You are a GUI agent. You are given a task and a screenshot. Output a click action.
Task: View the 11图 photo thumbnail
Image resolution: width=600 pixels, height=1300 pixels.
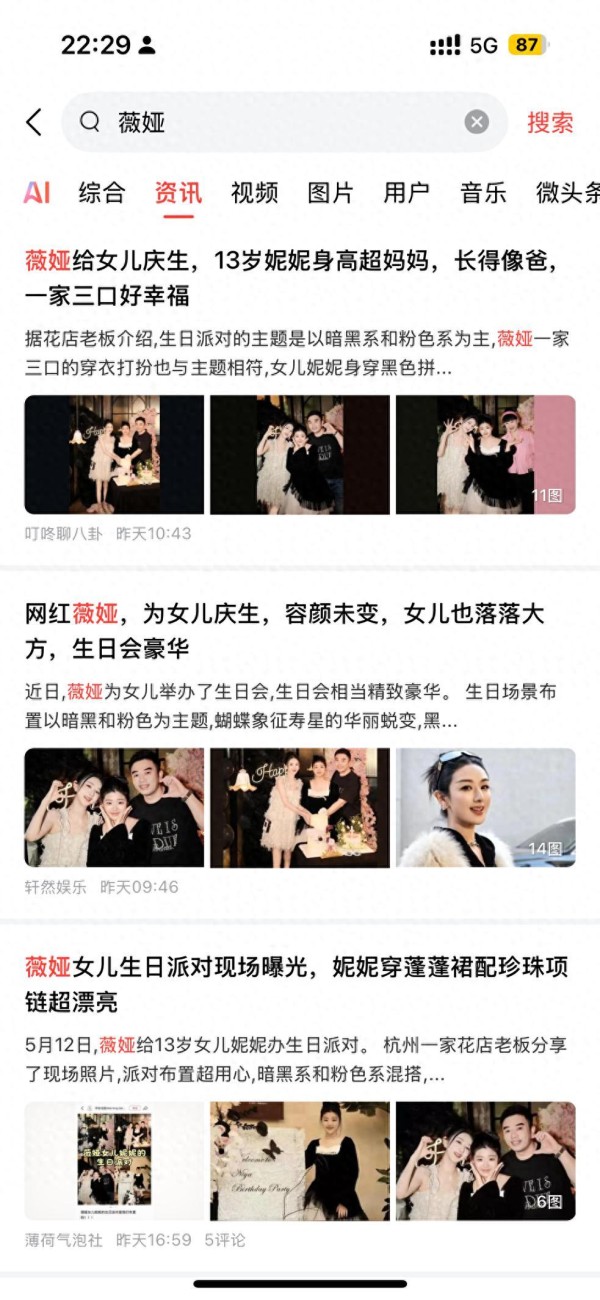pos(486,455)
